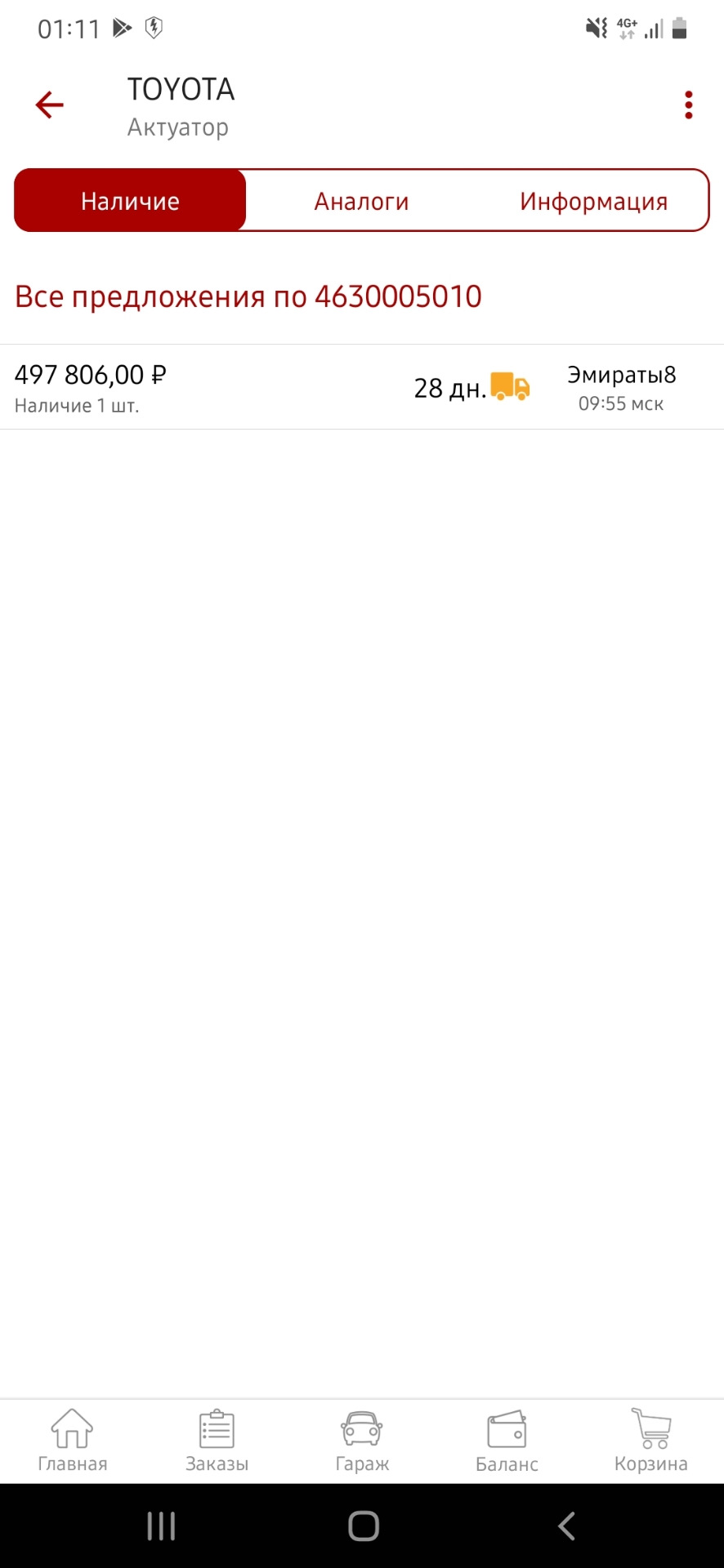724x1568 pixels.
Task: Open the system recent apps button
Action: tap(161, 1526)
